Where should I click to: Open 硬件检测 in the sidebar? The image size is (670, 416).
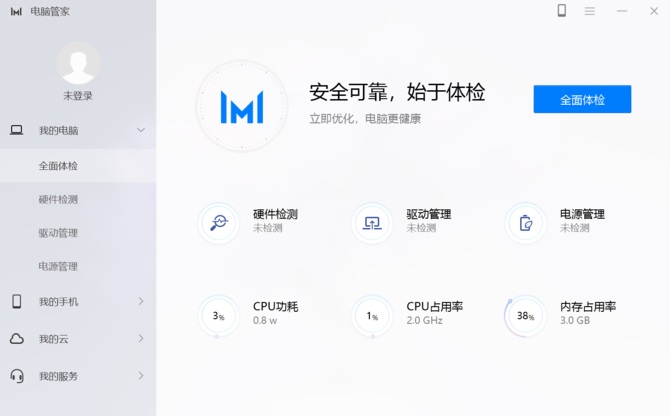pyautogui.click(x=58, y=199)
